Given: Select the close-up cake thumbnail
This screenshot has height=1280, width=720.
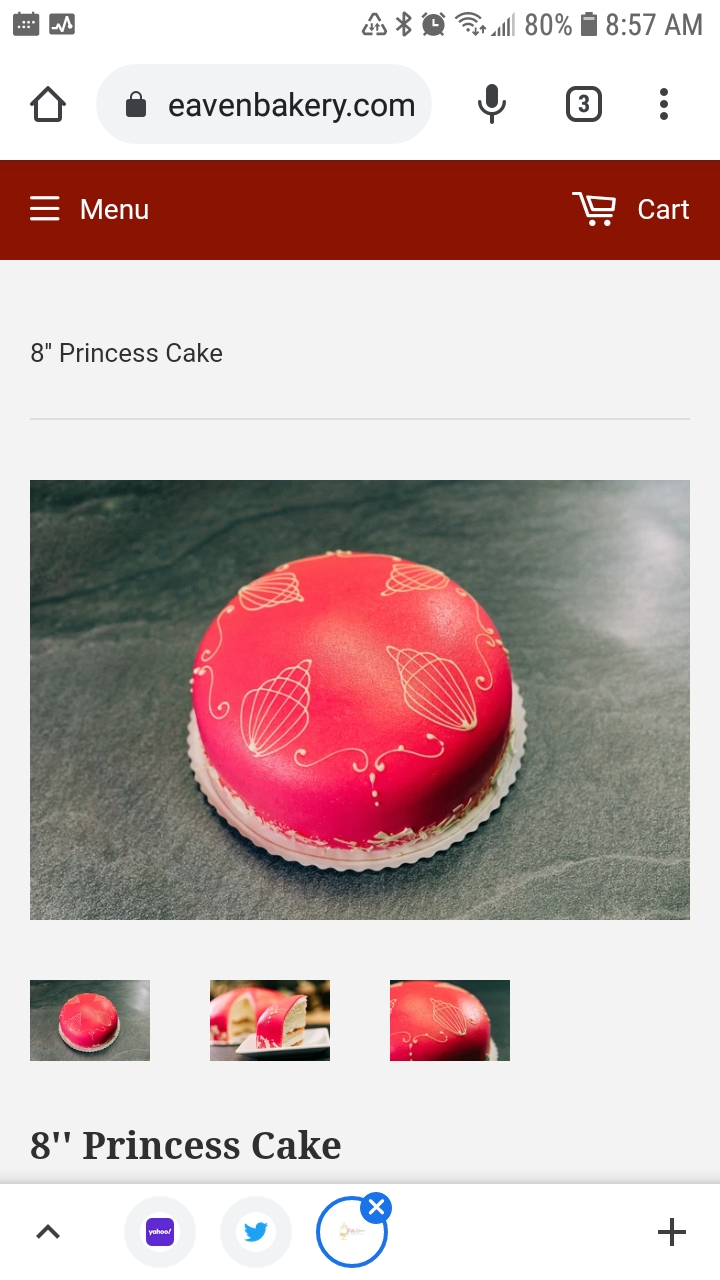Looking at the screenshot, I should click(x=450, y=1020).
